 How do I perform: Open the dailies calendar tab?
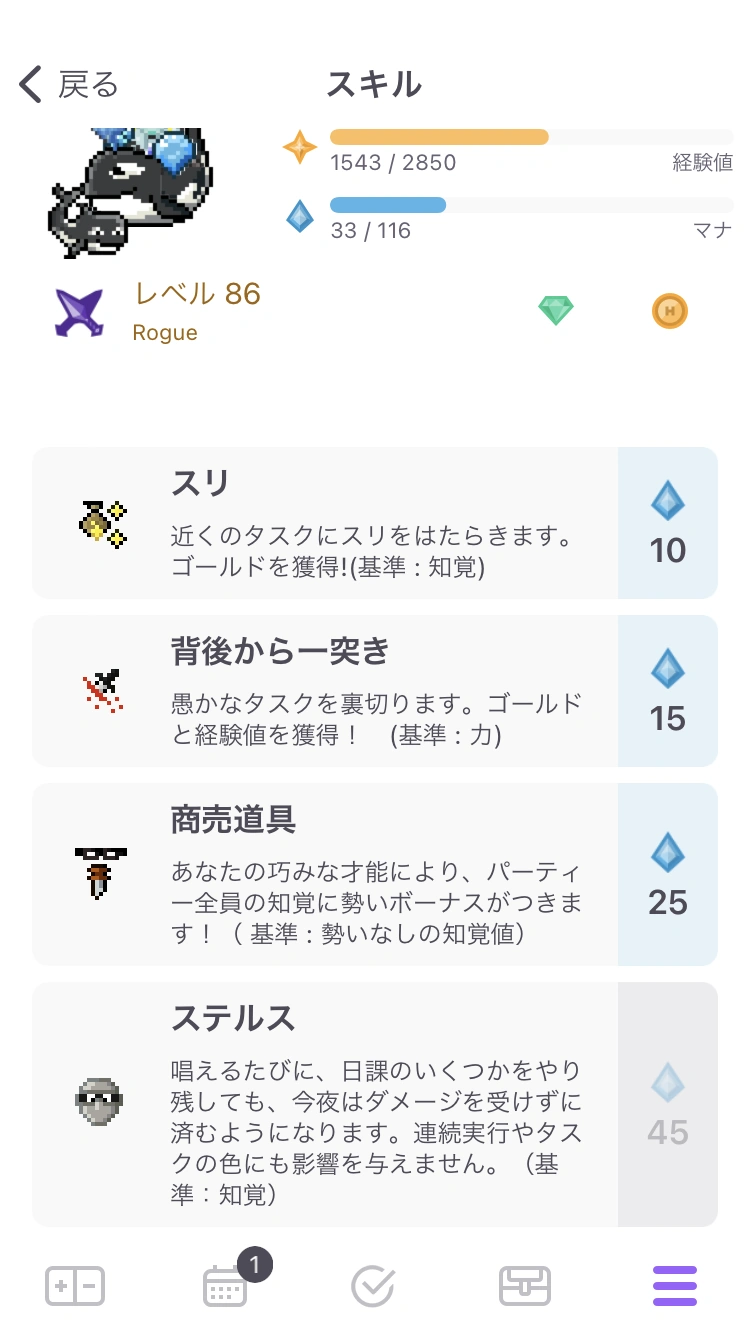(x=225, y=1286)
